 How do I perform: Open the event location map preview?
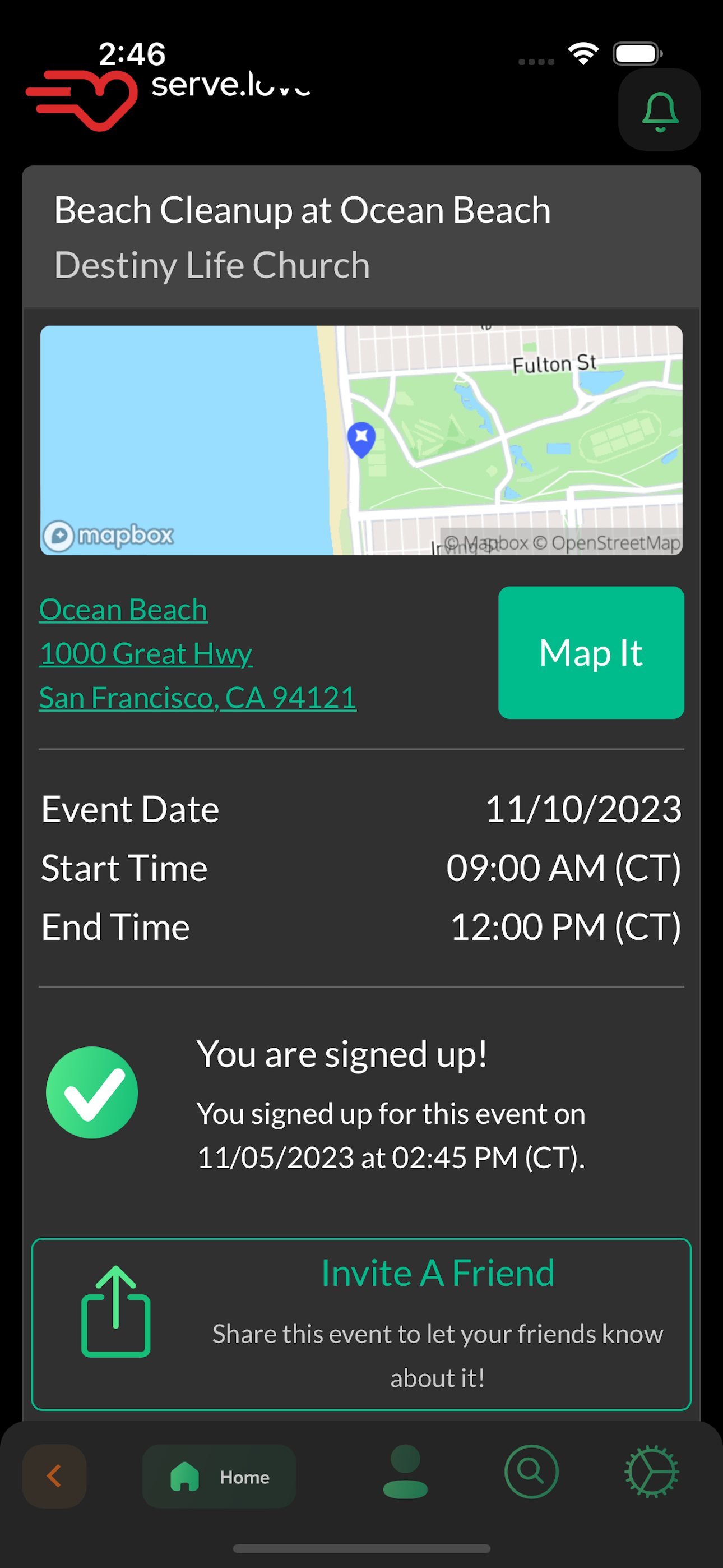[361, 440]
